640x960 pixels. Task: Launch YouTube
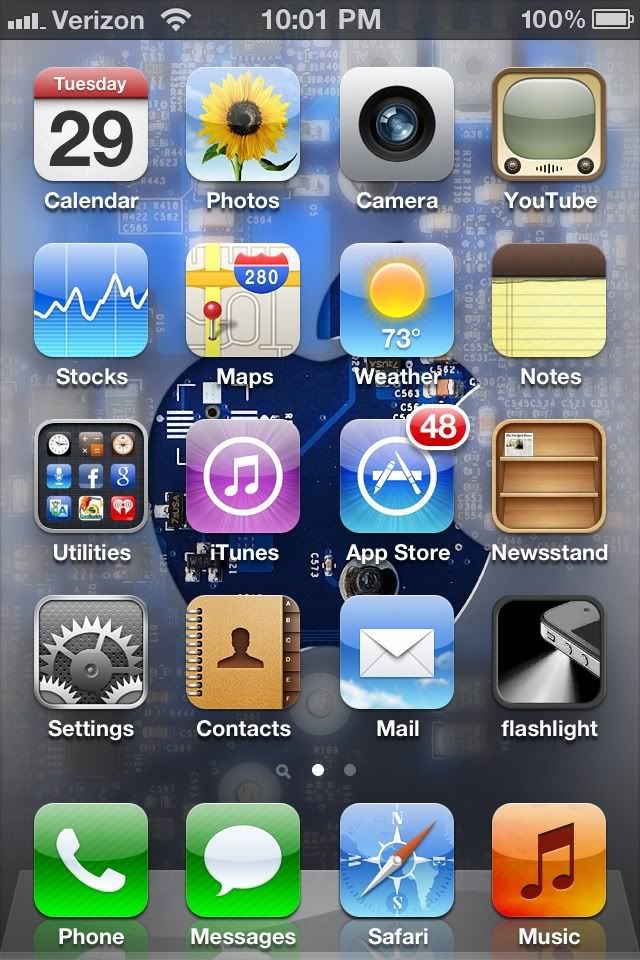point(549,124)
